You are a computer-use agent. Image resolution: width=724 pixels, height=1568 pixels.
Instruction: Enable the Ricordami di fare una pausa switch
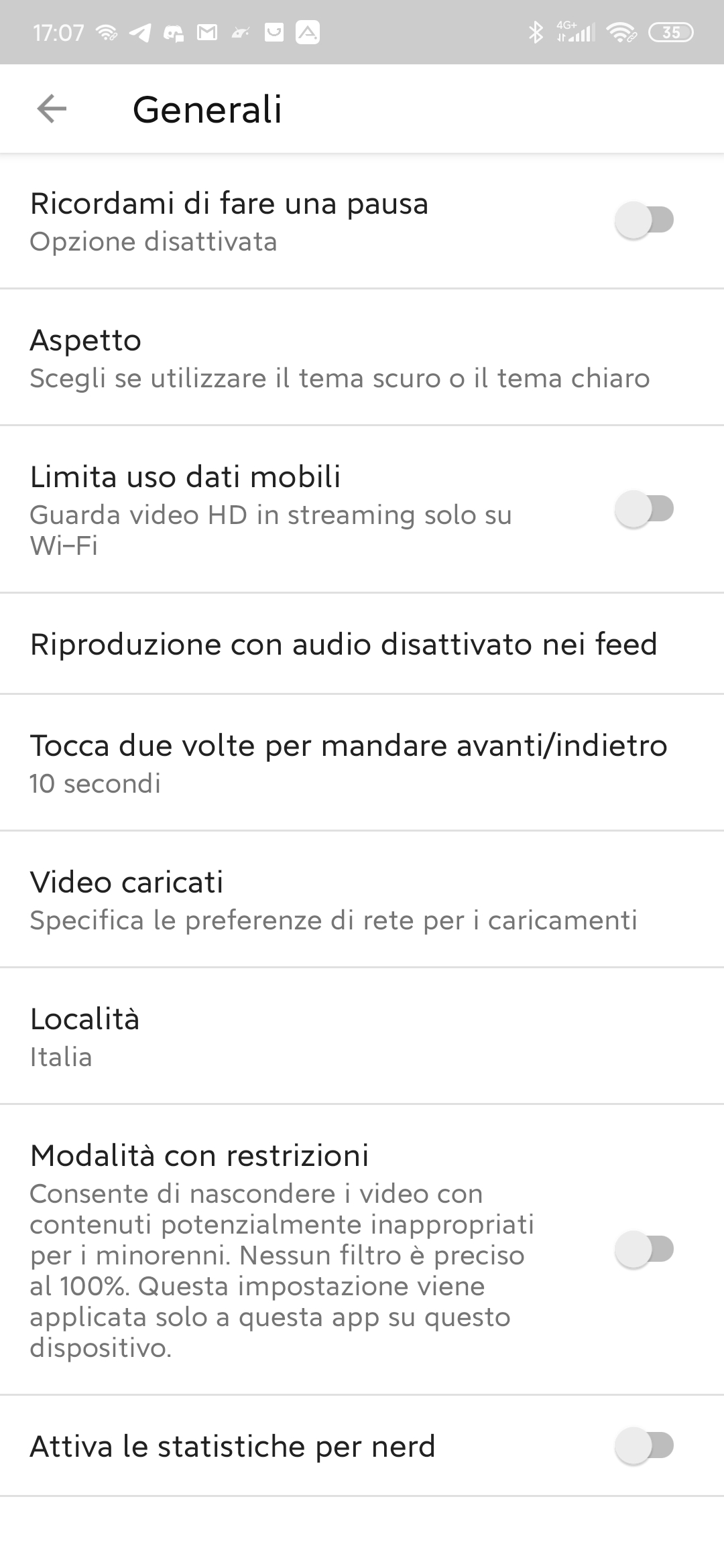[644, 220]
